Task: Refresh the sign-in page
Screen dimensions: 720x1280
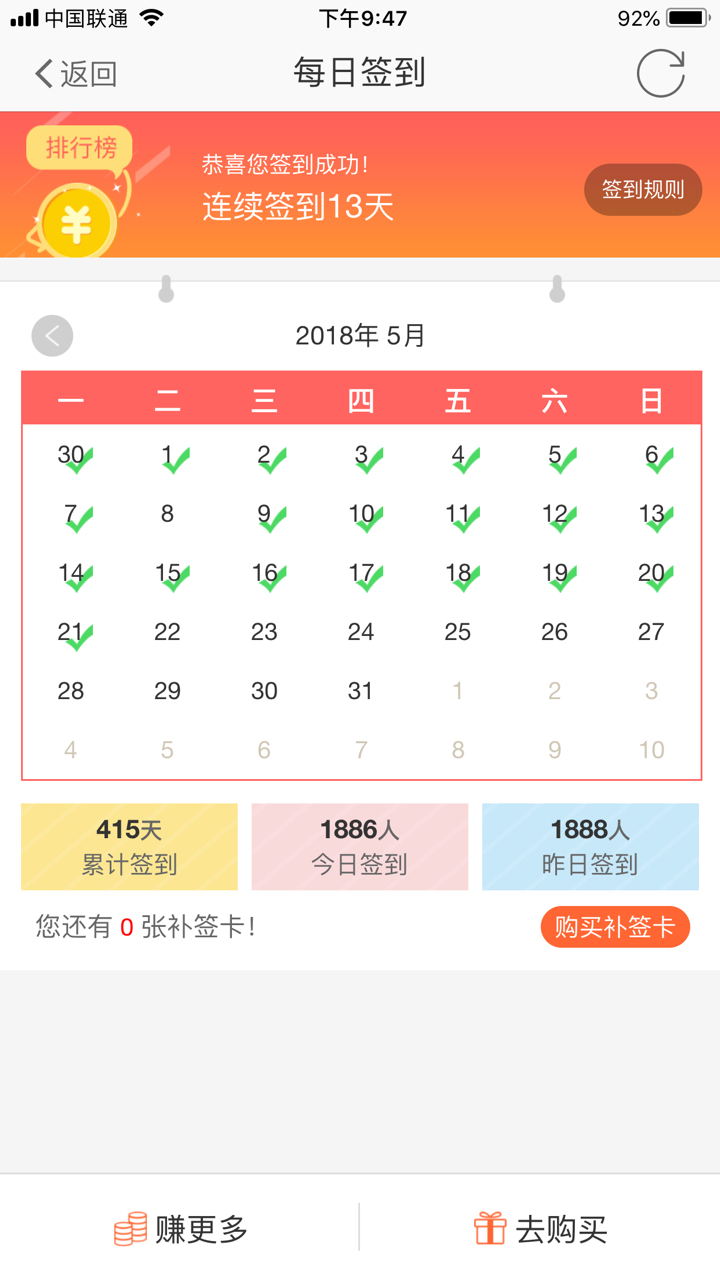Action: (x=661, y=73)
